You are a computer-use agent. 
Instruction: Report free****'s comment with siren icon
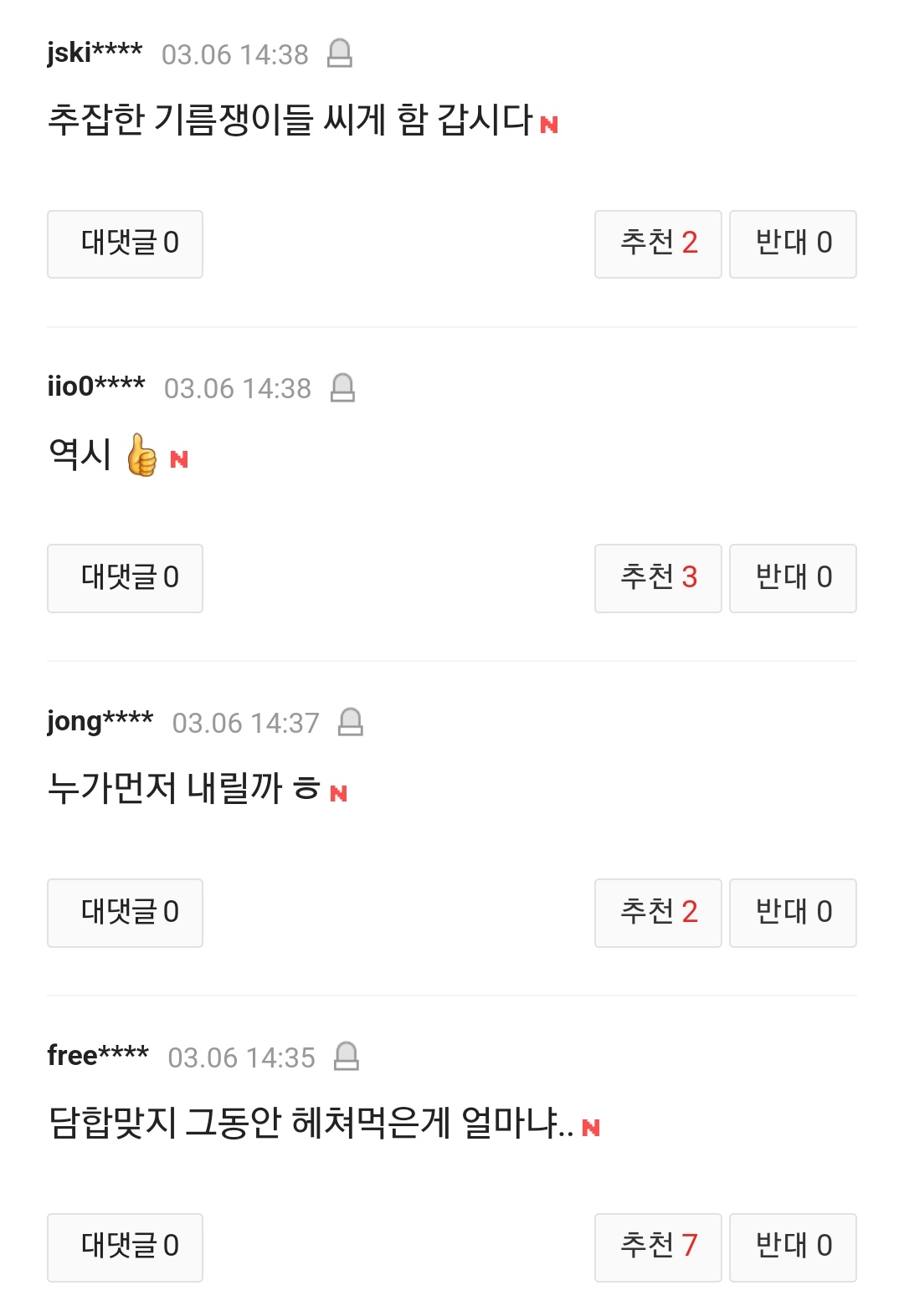tap(346, 1057)
